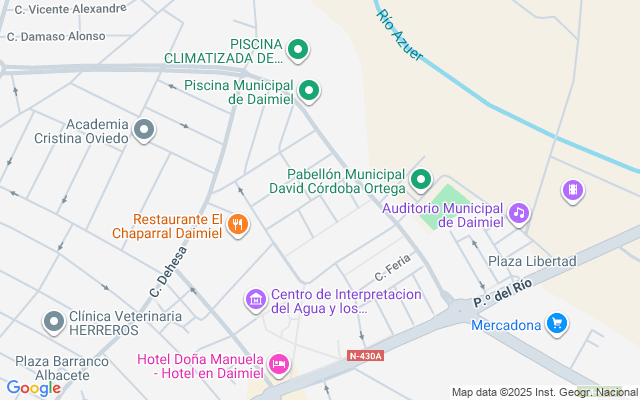The height and width of the screenshot is (400, 640).
Task: Open the Piscina Climatizada pin
Action: [297, 48]
